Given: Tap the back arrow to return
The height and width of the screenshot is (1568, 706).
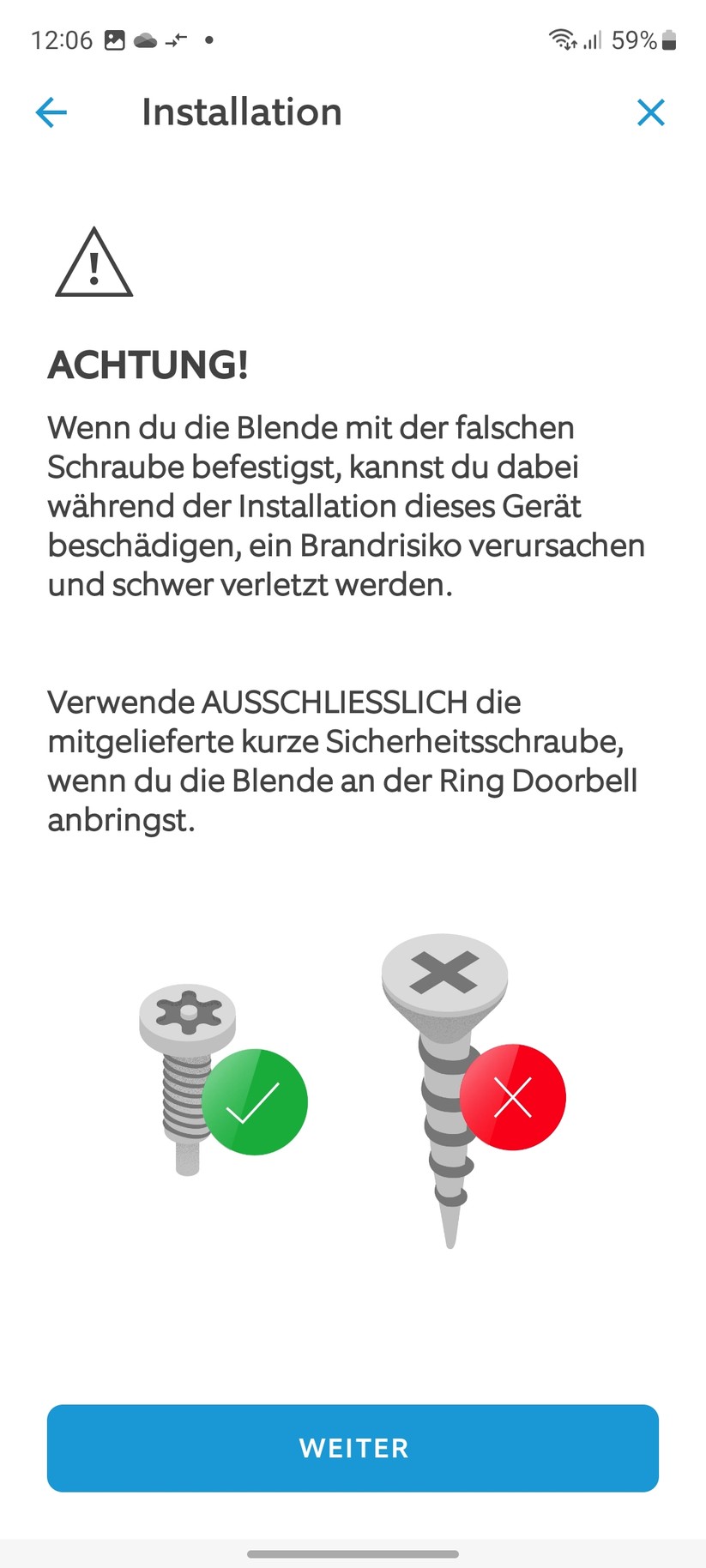Looking at the screenshot, I should [x=51, y=112].
